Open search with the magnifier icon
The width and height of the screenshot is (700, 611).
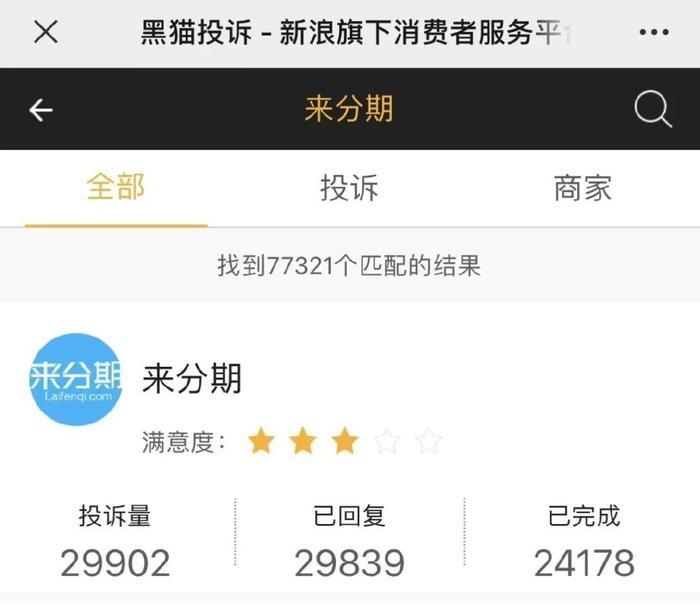point(653,110)
